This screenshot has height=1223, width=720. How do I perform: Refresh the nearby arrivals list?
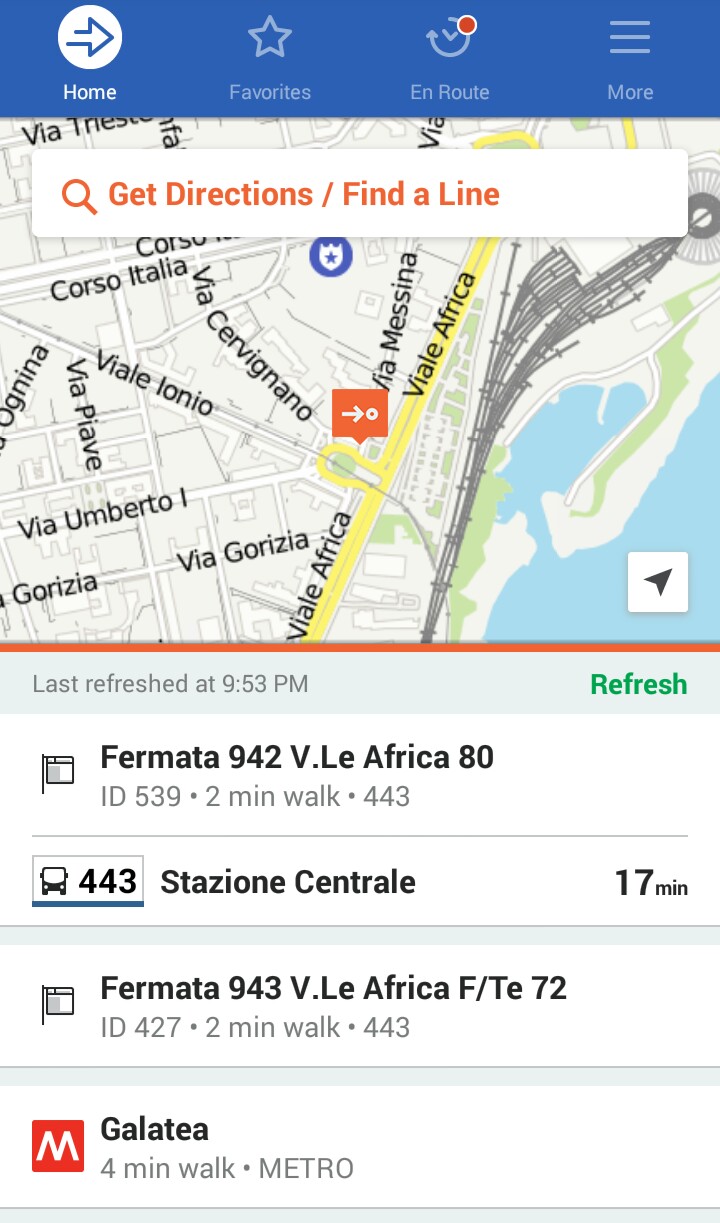(x=638, y=684)
